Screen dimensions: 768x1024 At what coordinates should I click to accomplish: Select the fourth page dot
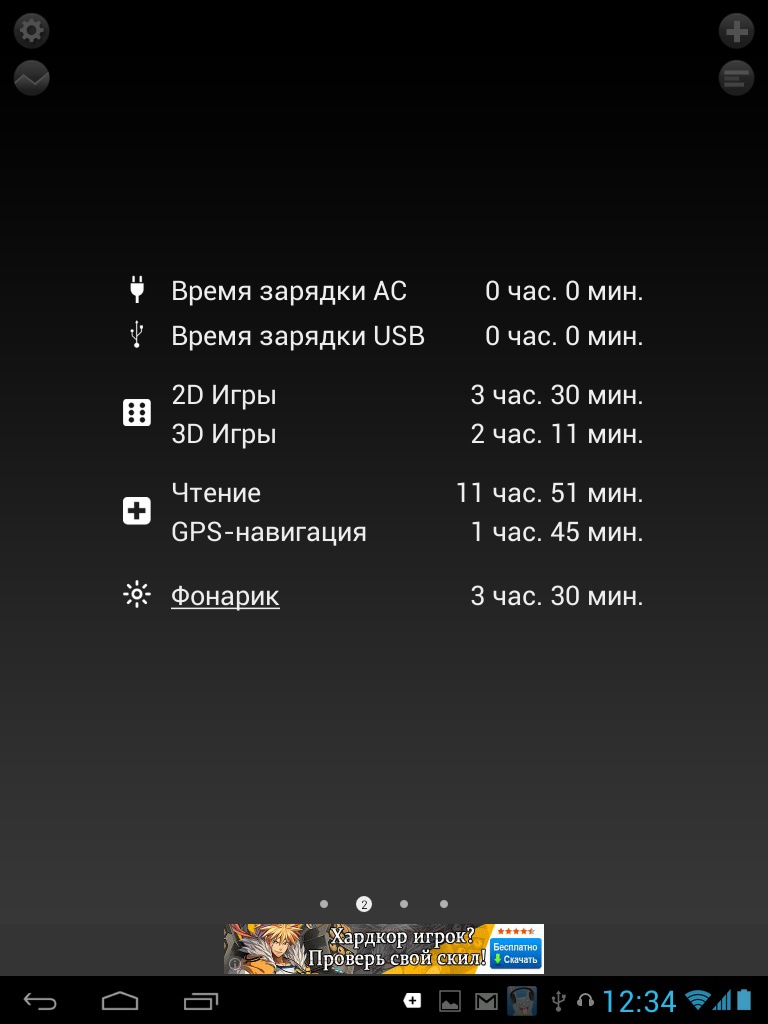tap(444, 904)
